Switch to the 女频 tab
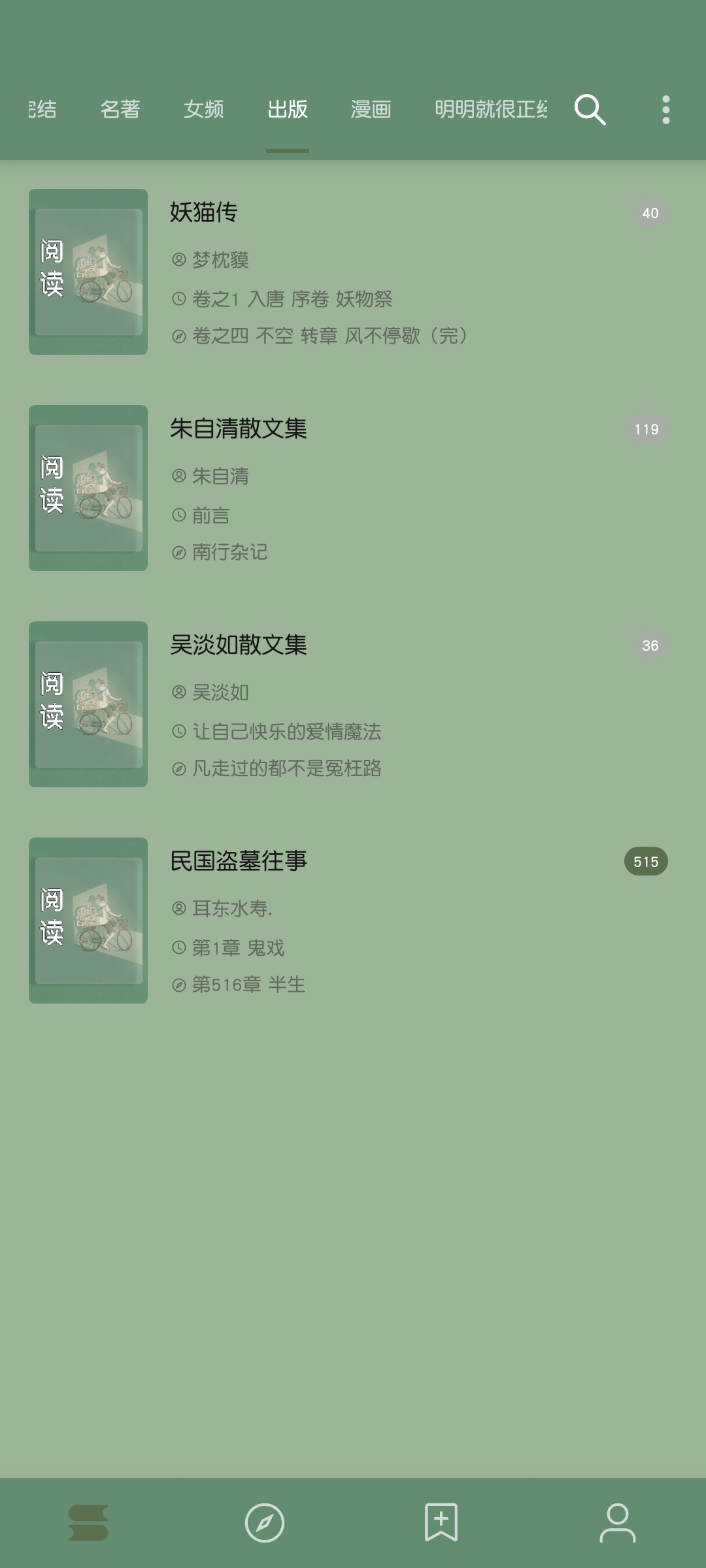 (x=204, y=109)
